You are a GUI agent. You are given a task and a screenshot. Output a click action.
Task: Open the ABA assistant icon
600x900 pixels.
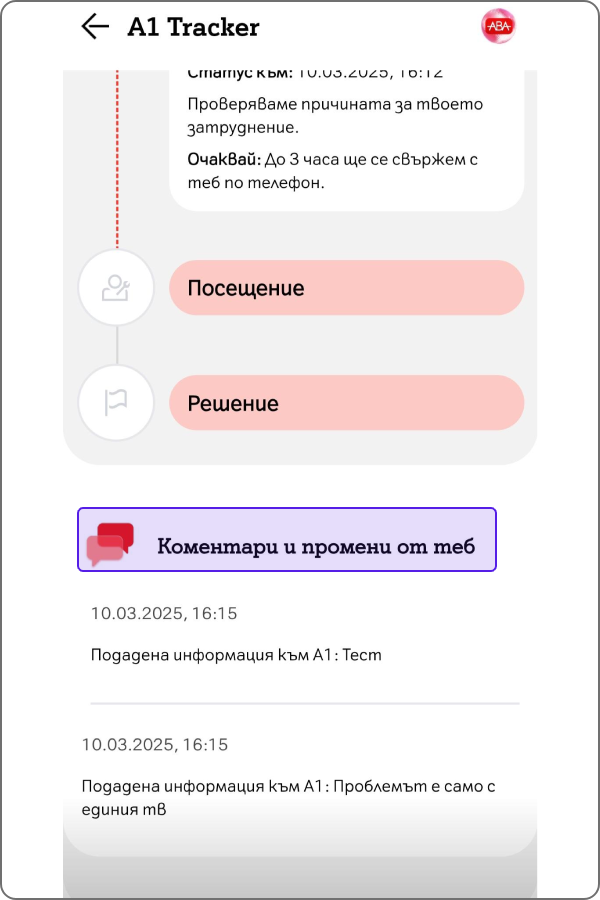click(498, 28)
